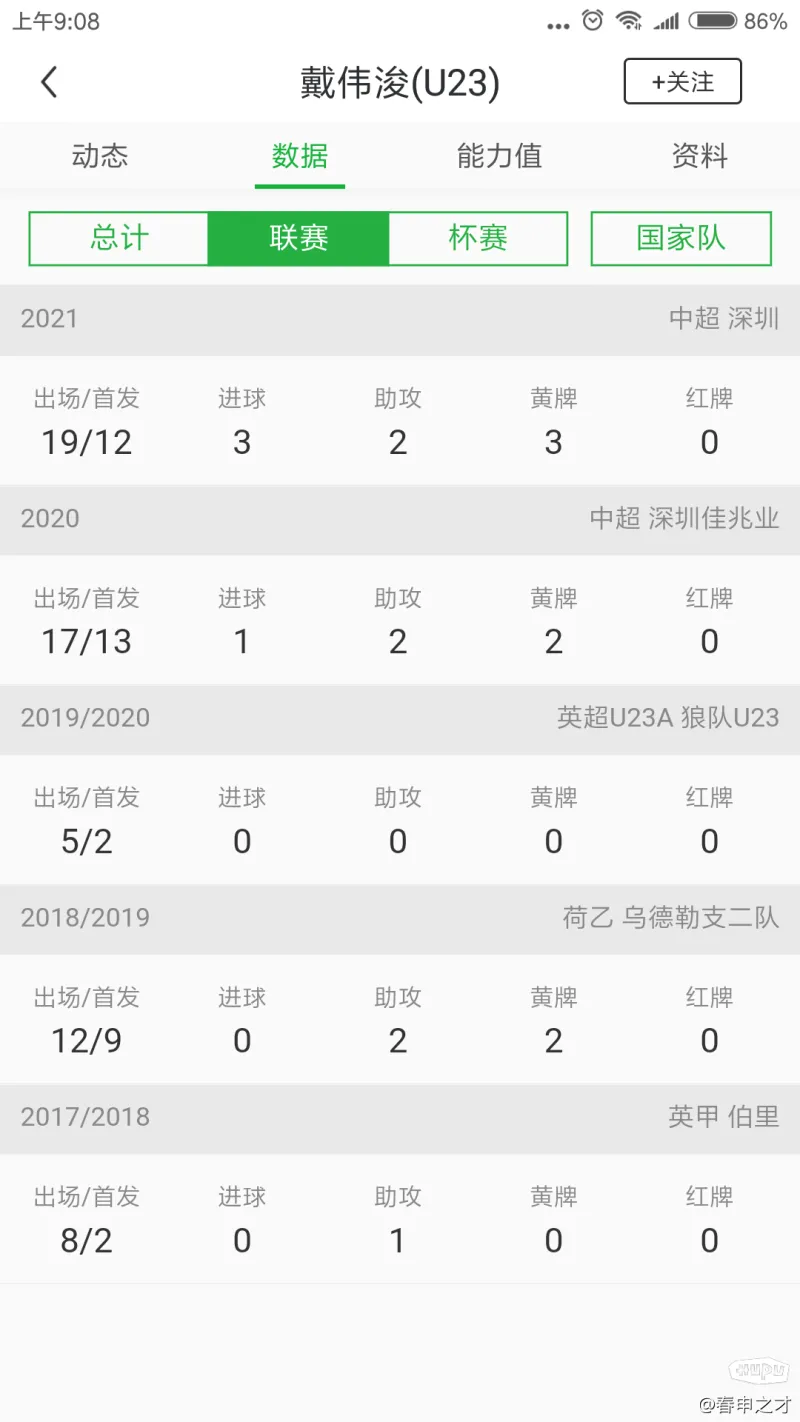Switch to the 动态 tab

pos(100,156)
